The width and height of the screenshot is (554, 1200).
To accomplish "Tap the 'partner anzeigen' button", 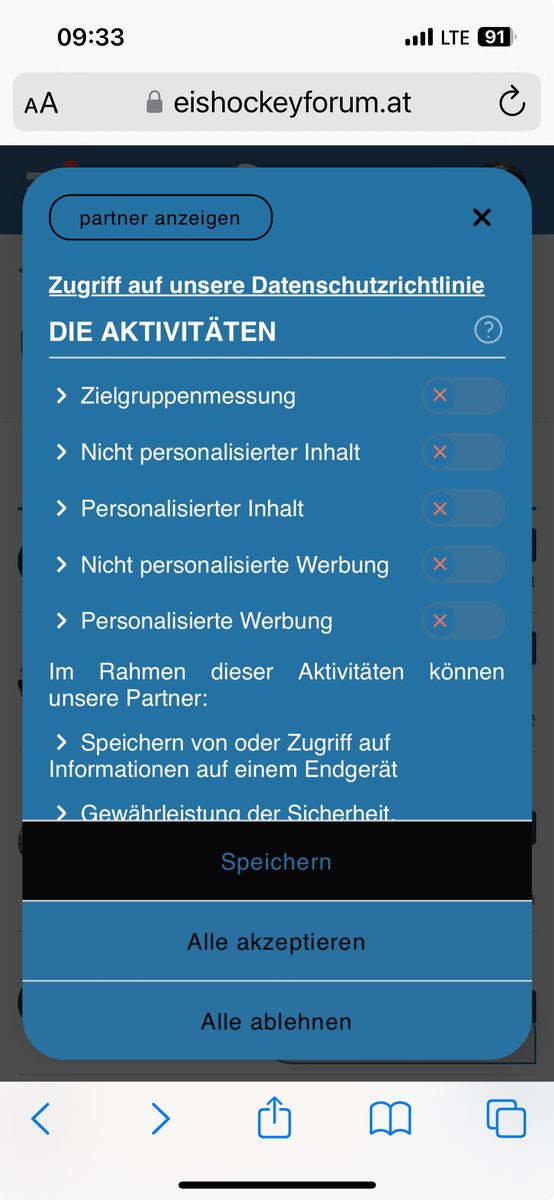I will (160, 218).
